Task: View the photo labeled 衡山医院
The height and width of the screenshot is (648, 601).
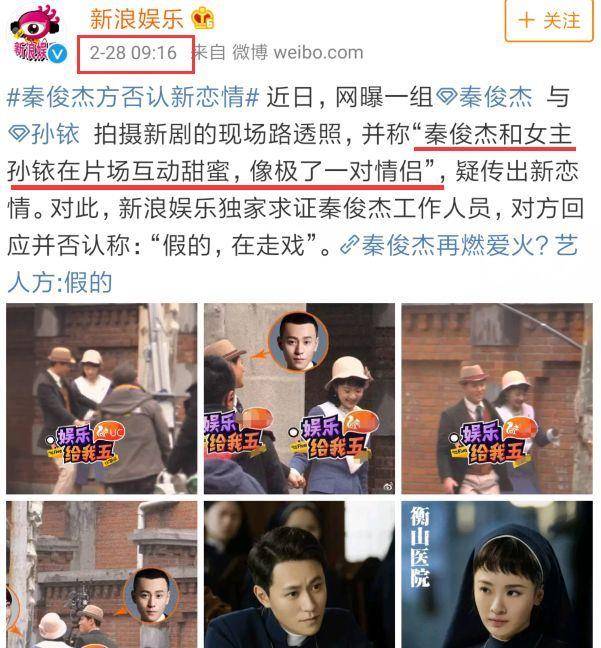Action: click(497, 574)
